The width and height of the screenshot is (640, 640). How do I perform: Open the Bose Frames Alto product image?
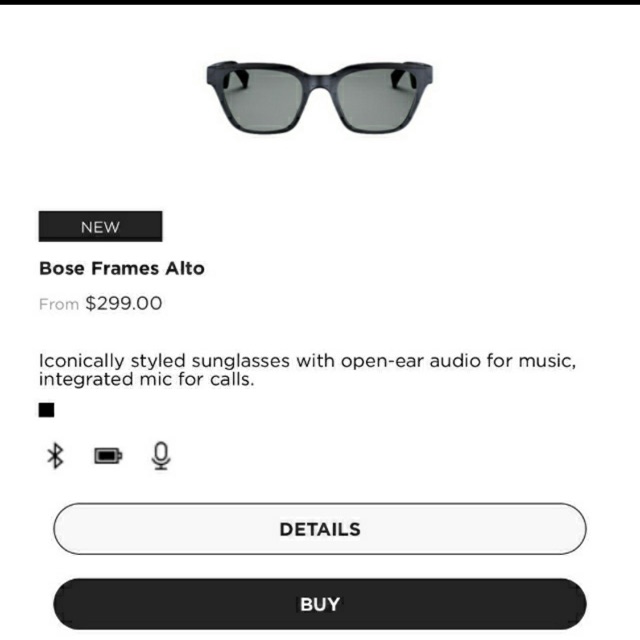pyautogui.click(x=318, y=97)
